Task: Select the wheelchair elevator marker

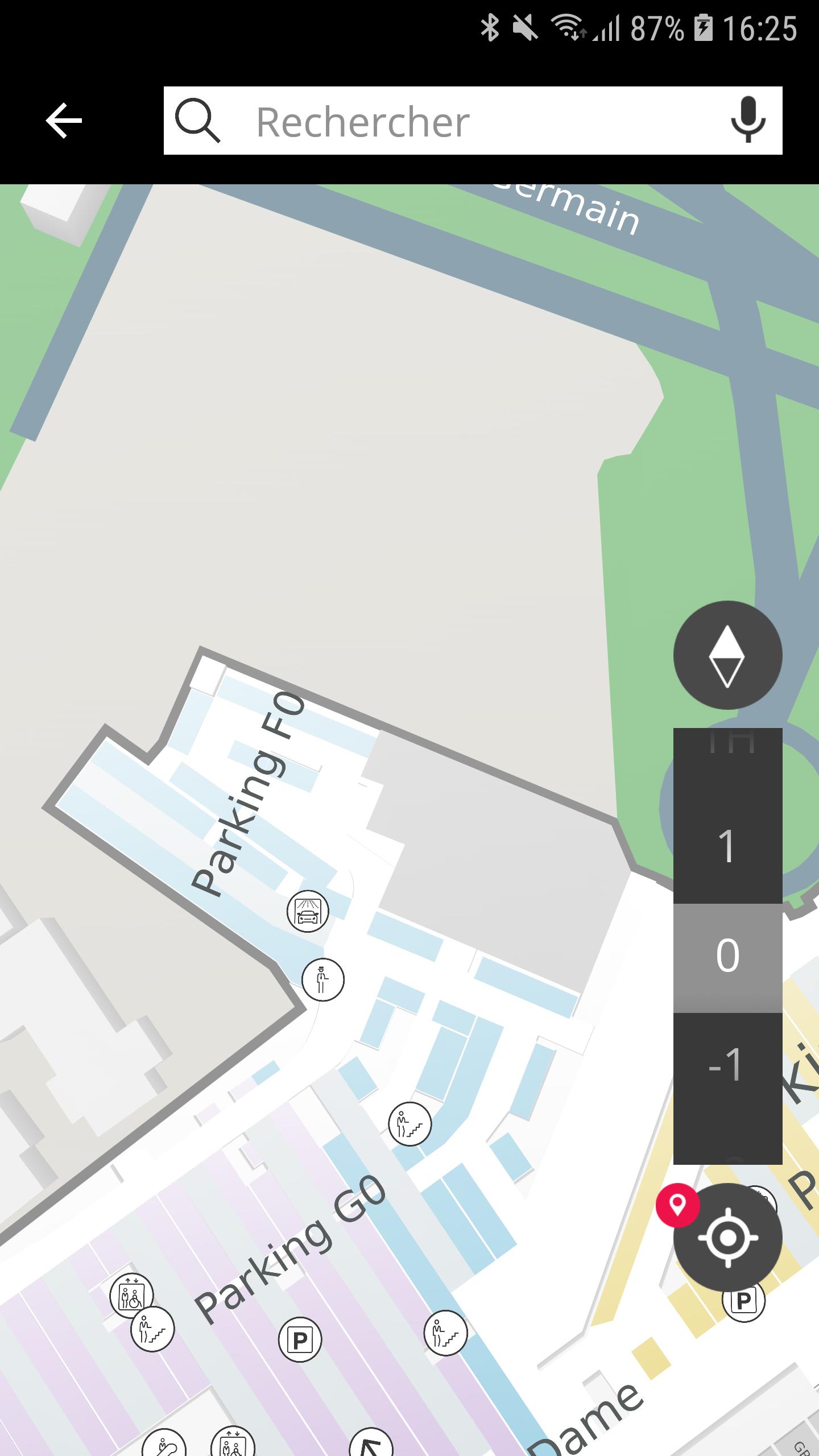Action: [x=131, y=1296]
